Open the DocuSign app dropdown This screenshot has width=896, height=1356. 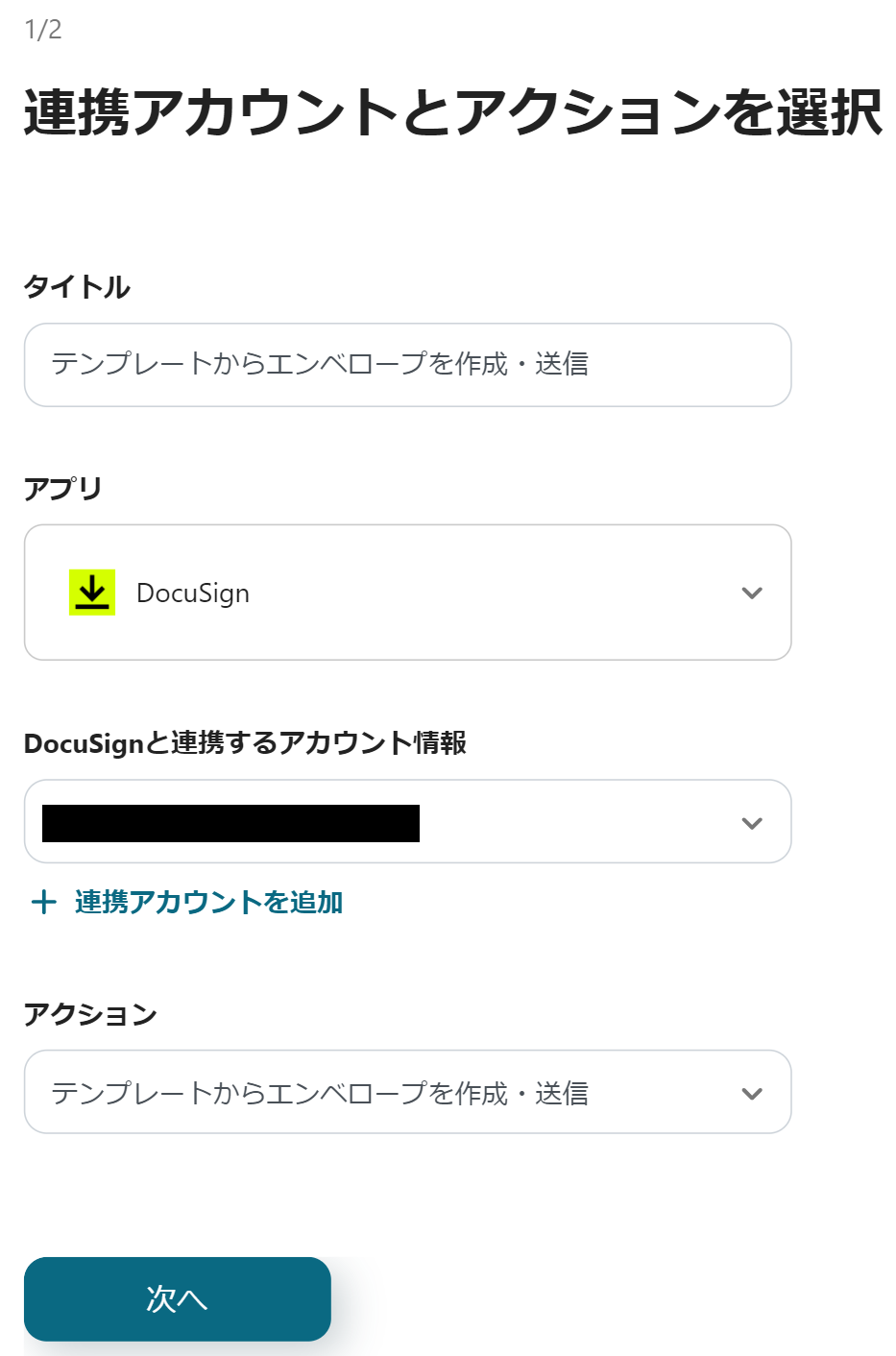[407, 593]
